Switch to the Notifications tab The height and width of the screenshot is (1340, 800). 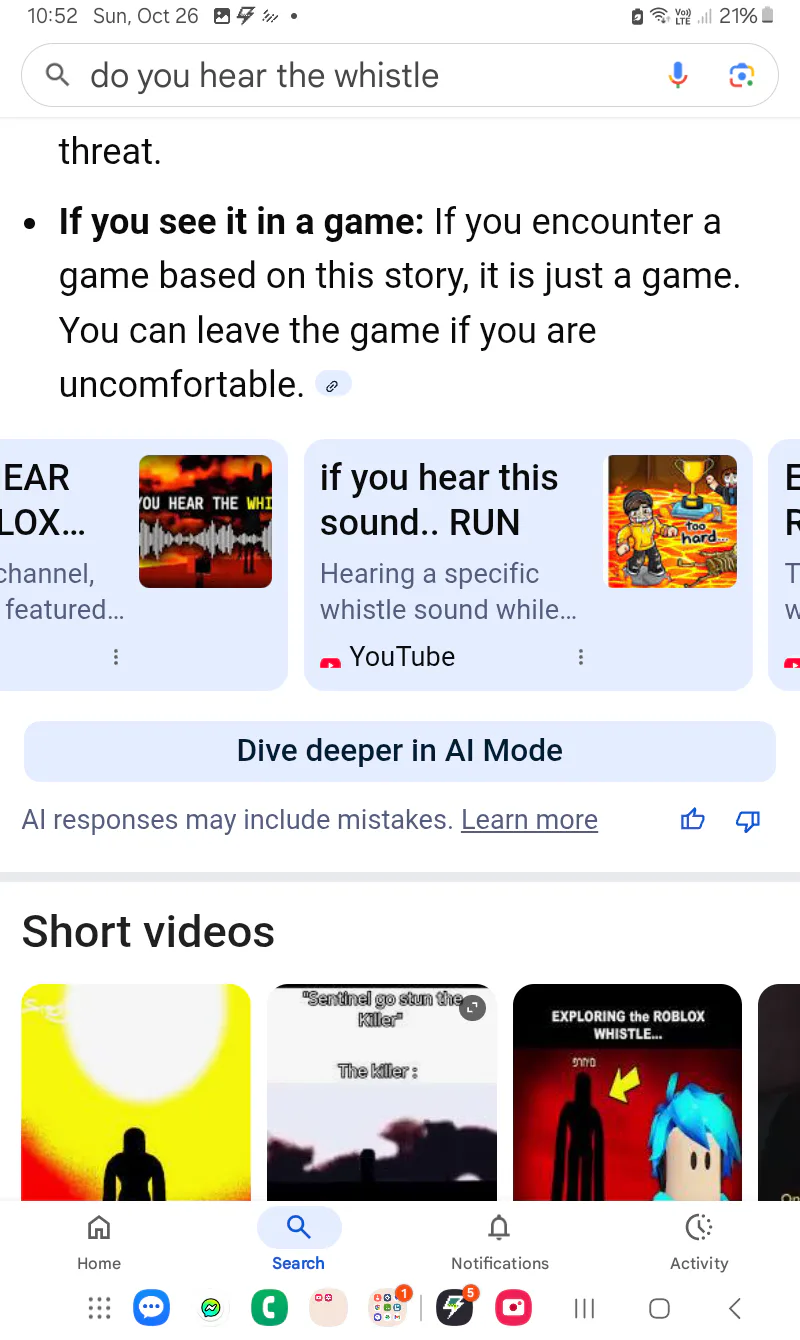click(499, 1242)
